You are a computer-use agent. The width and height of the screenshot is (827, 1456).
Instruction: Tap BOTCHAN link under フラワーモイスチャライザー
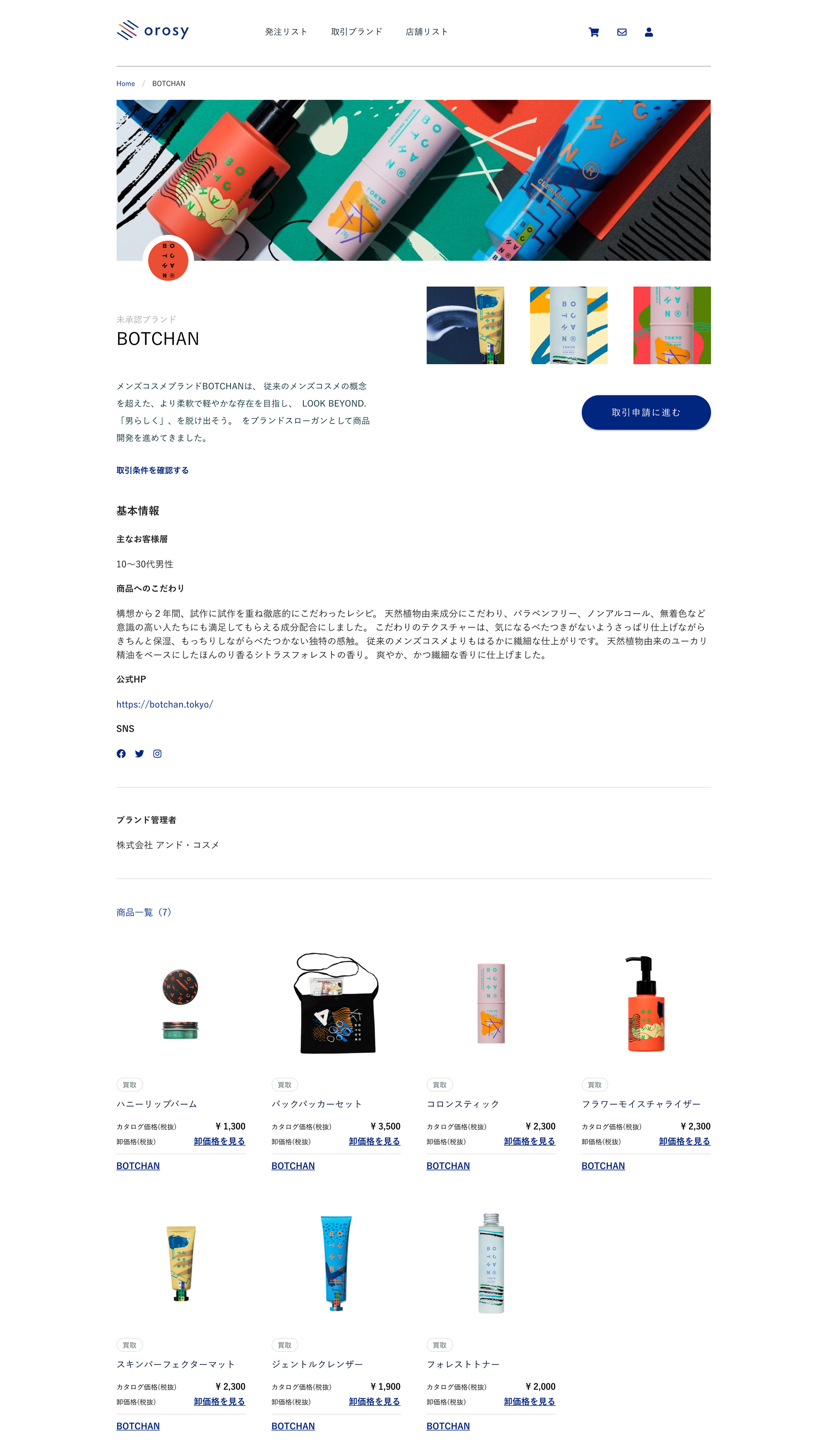[x=603, y=1166]
